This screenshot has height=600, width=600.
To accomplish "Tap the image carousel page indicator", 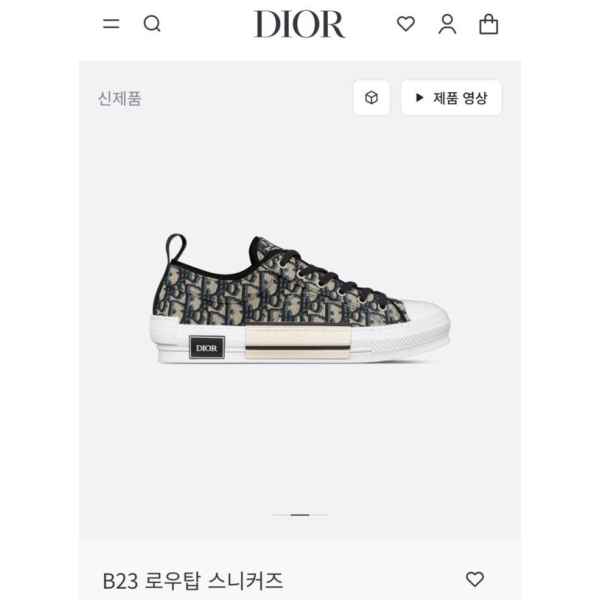I will 300,515.
